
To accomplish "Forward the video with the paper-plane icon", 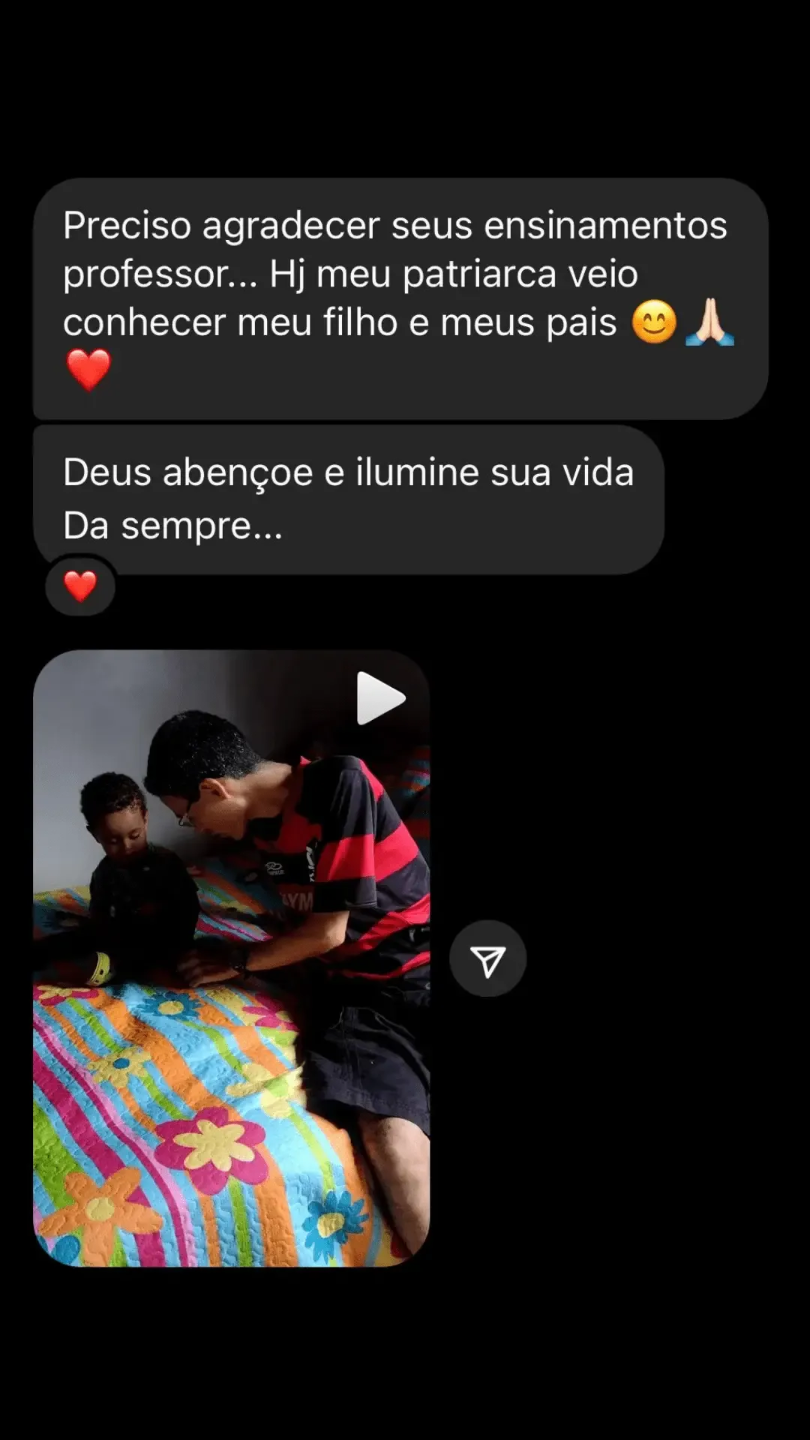I will pos(487,960).
